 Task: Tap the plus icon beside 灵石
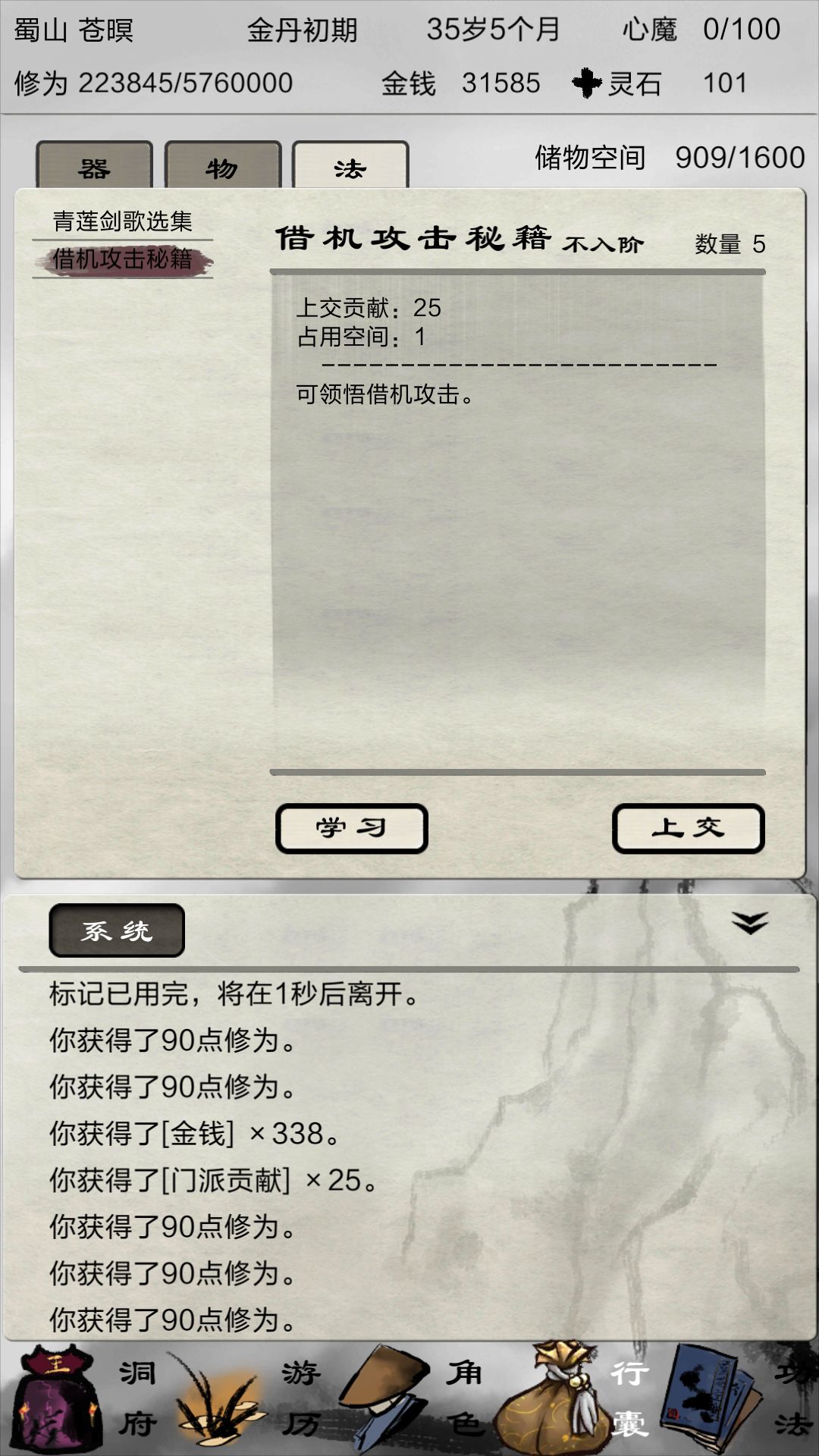pyautogui.click(x=586, y=83)
